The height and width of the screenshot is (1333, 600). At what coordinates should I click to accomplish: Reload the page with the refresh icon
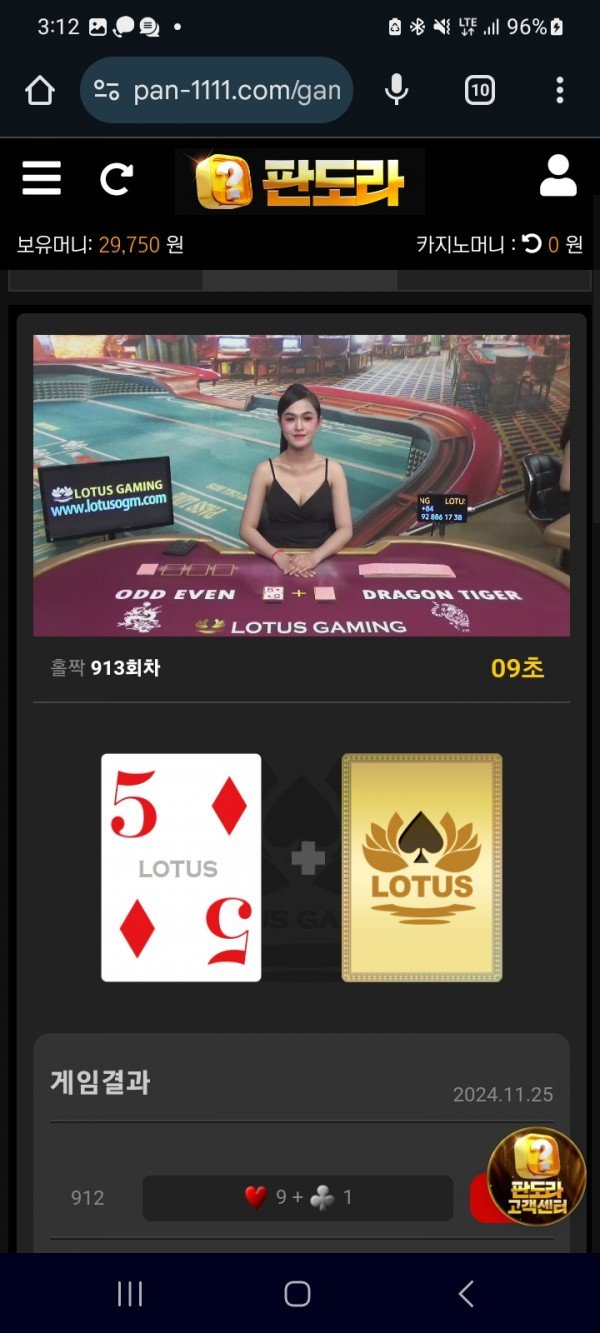[117, 179]
